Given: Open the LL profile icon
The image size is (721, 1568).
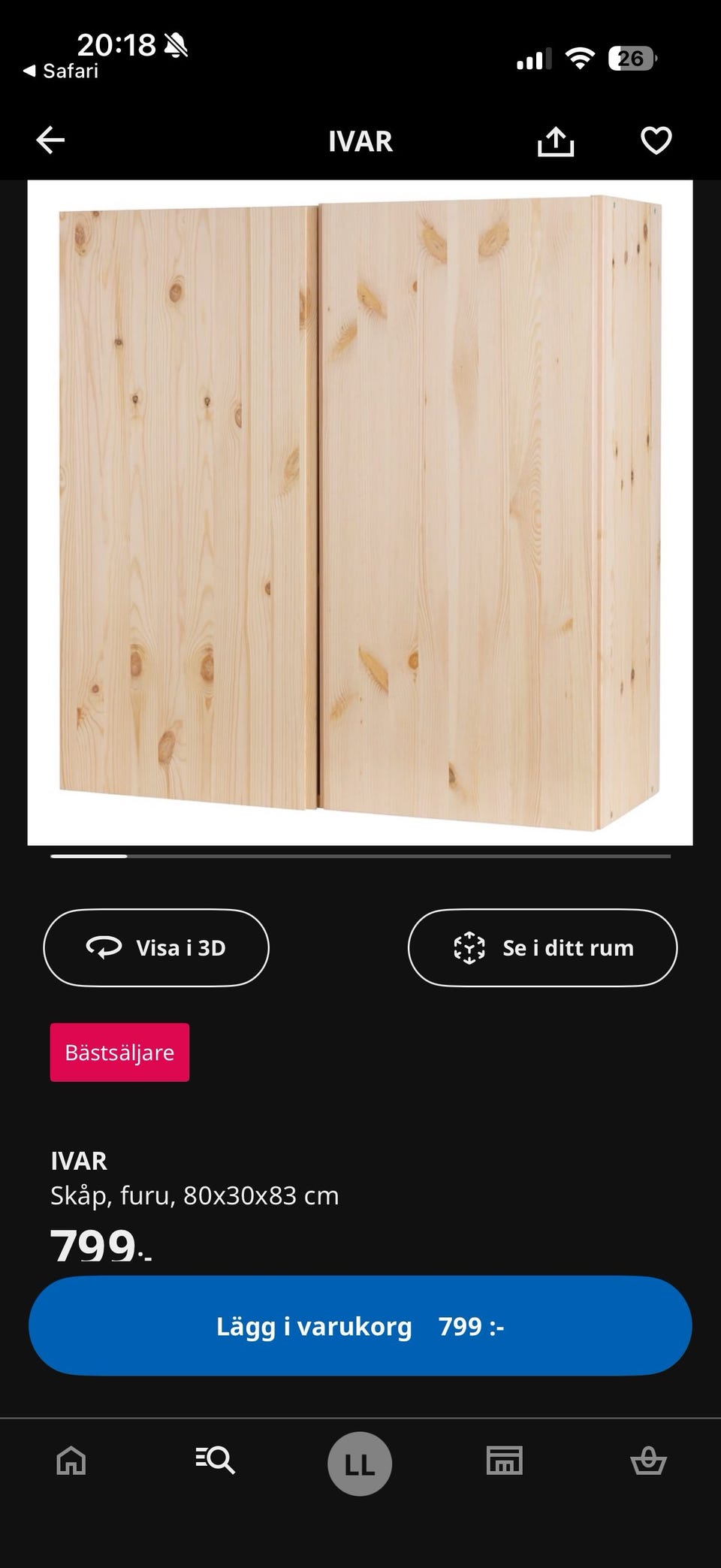Looking at the screenshot, I should click(359, 1462).
